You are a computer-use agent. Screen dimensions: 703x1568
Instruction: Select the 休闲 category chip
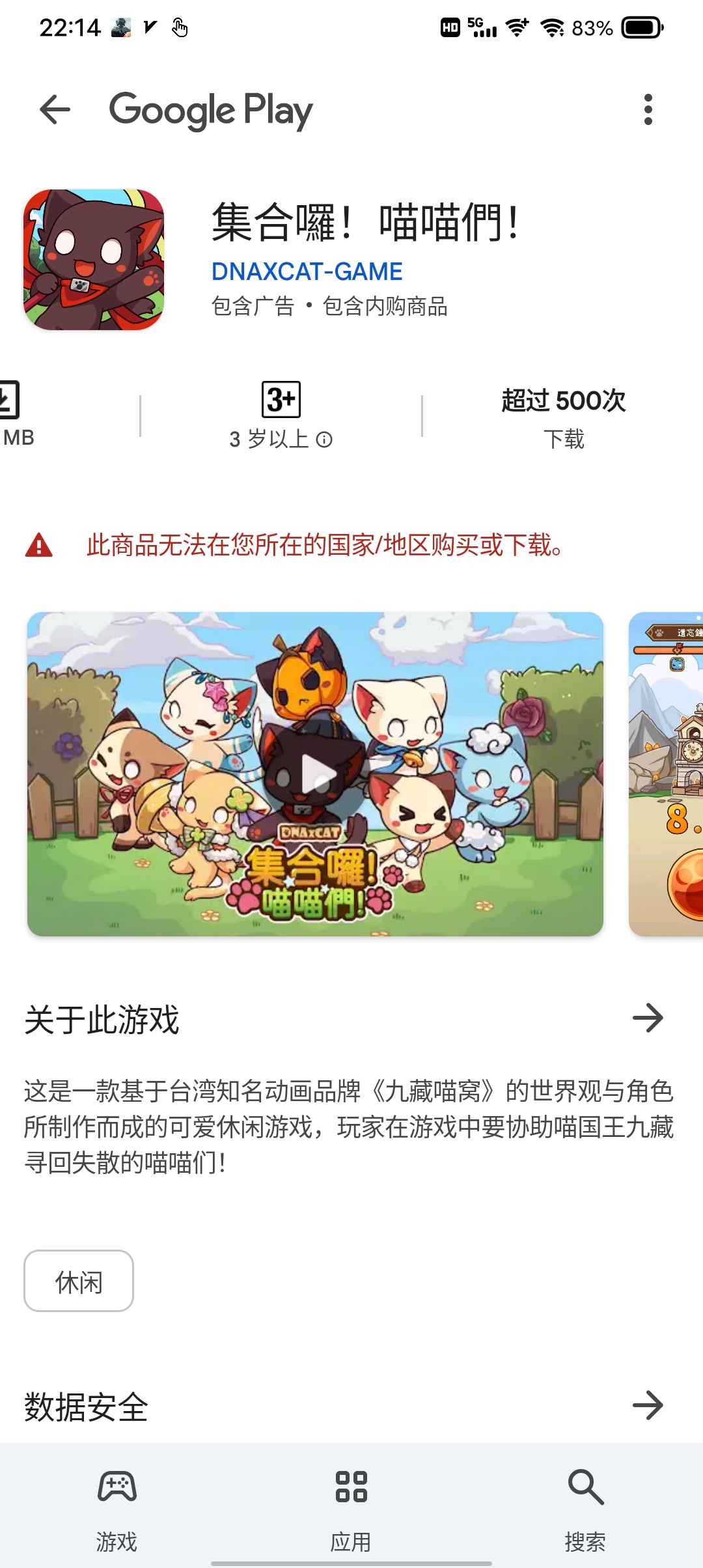(79, 1280)
